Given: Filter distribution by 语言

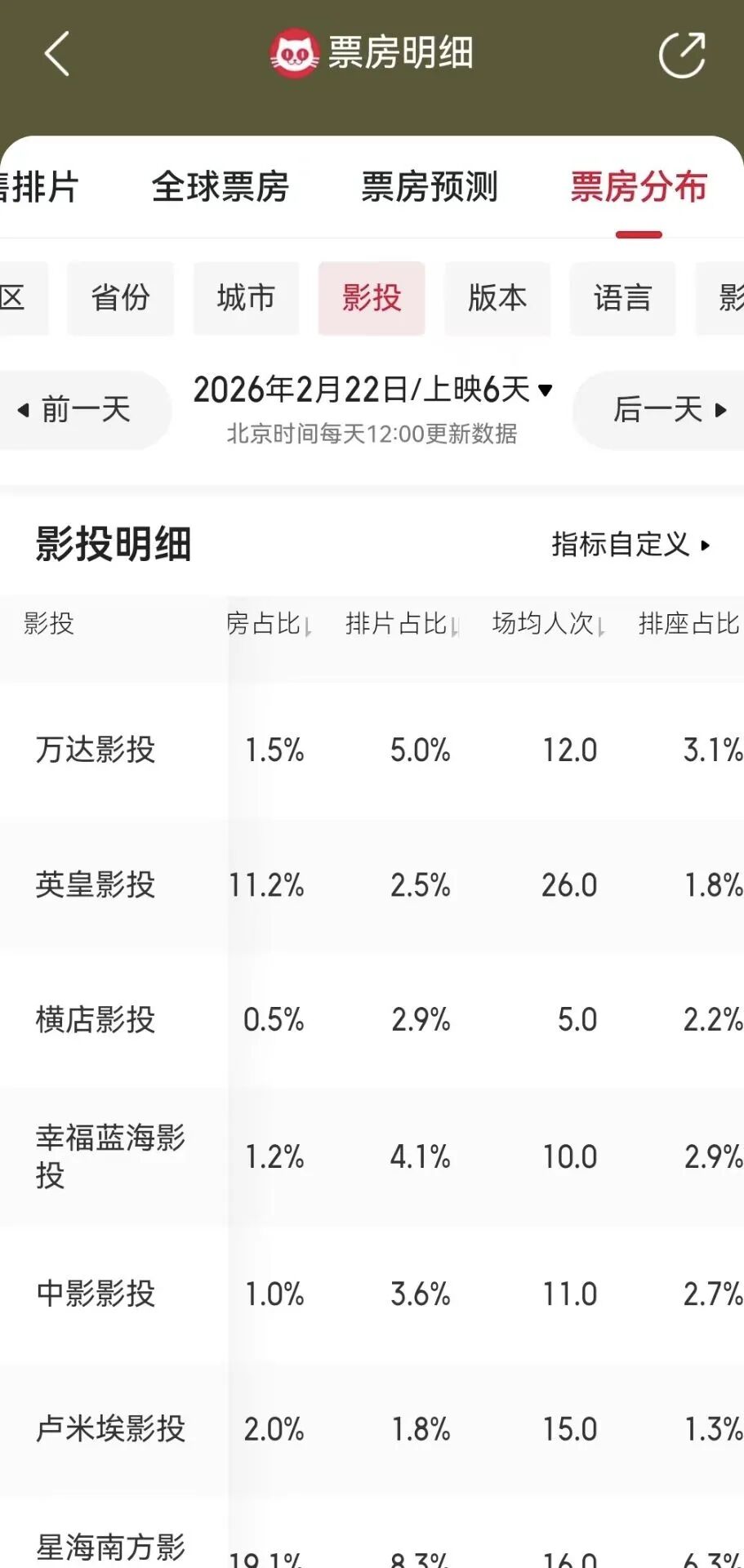Looking at the screenshot, I should click(622, 298).
